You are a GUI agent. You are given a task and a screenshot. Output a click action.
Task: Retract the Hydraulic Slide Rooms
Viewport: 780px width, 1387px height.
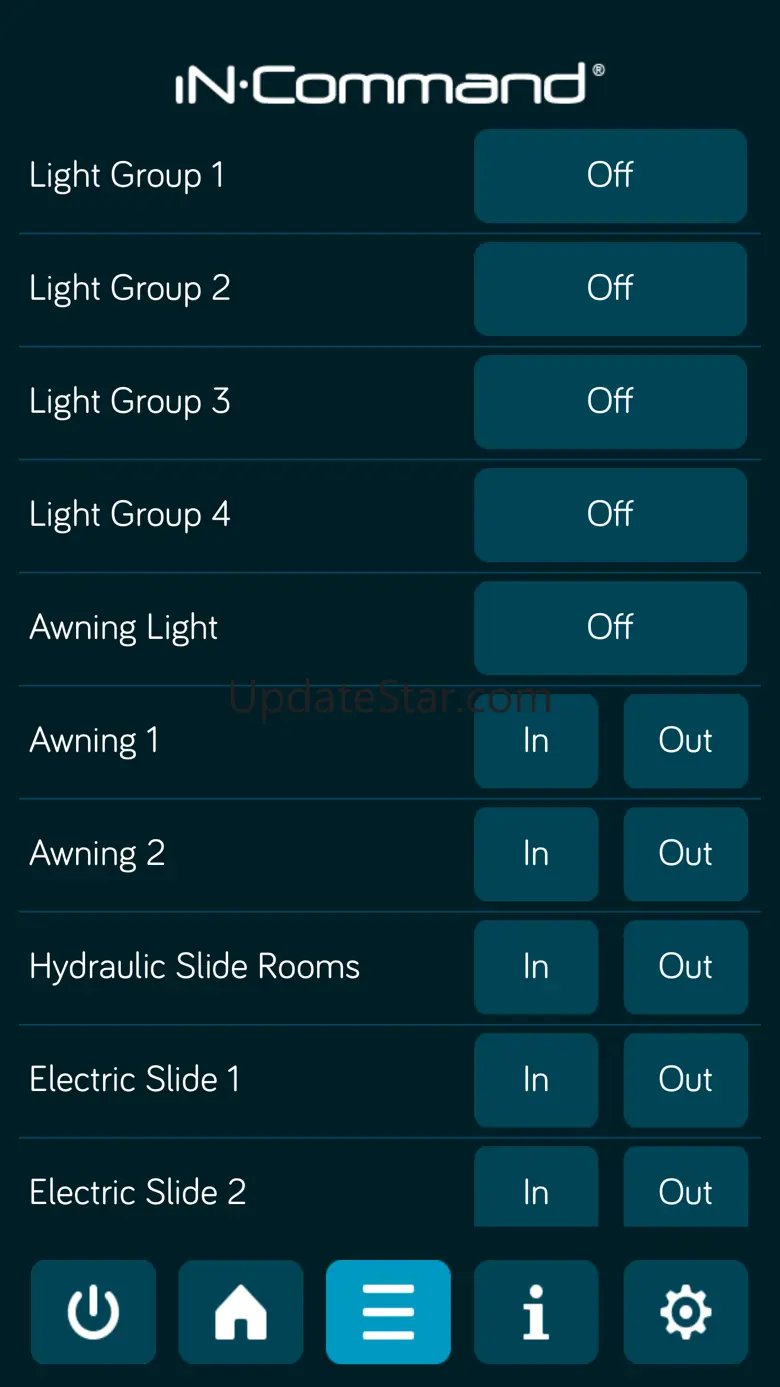pyautogui.click(x=536, y=966)
